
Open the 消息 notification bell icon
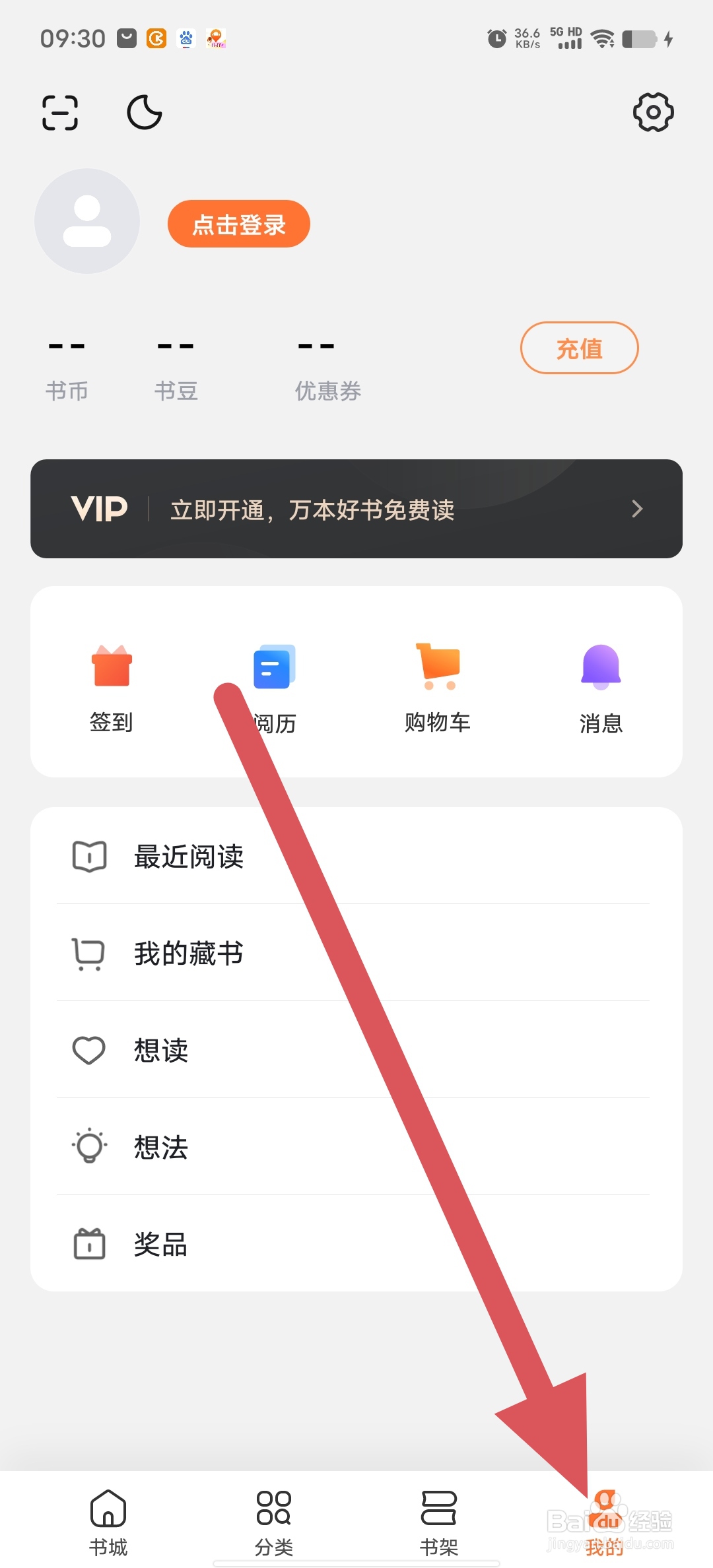[601, 668]
